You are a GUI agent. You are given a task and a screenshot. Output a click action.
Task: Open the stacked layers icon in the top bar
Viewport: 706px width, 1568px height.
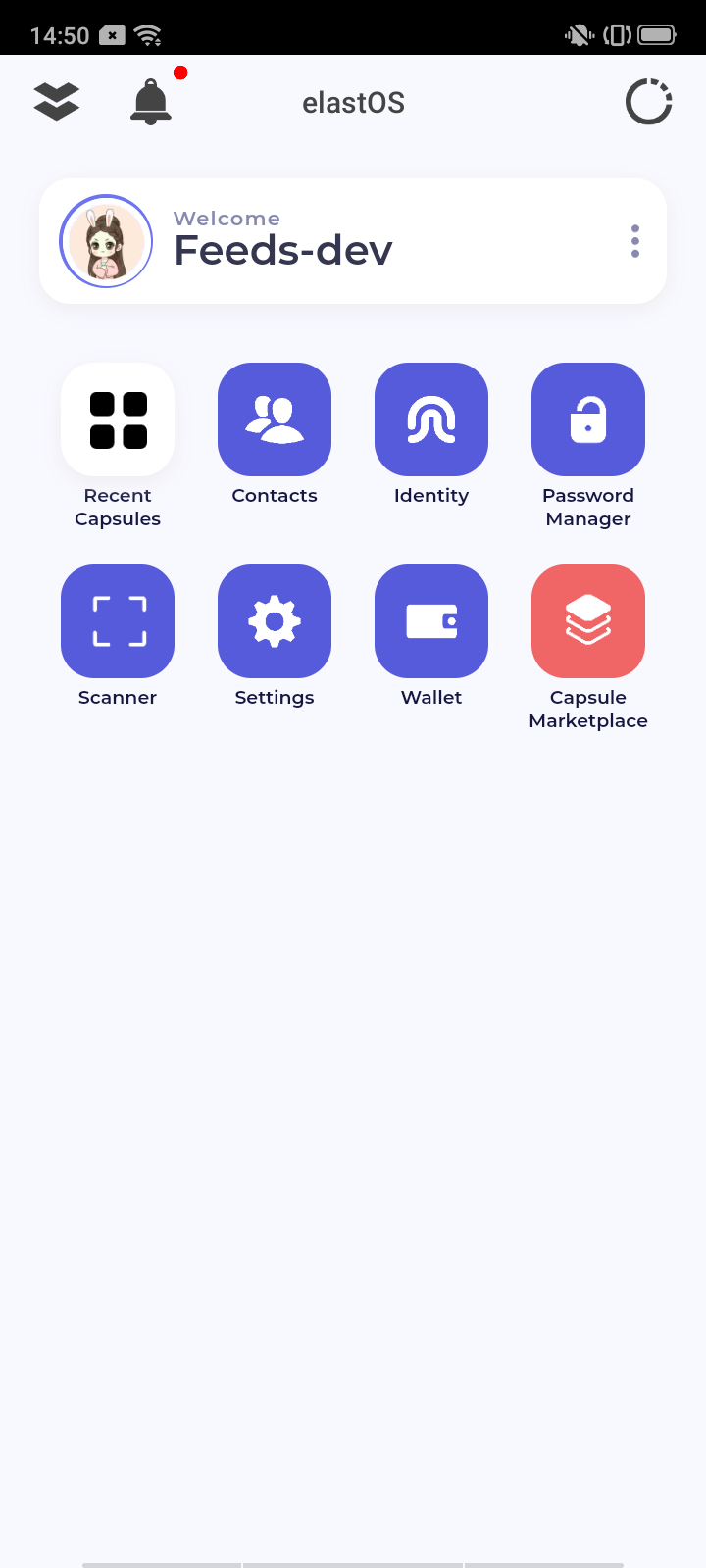tap(57, 102)
